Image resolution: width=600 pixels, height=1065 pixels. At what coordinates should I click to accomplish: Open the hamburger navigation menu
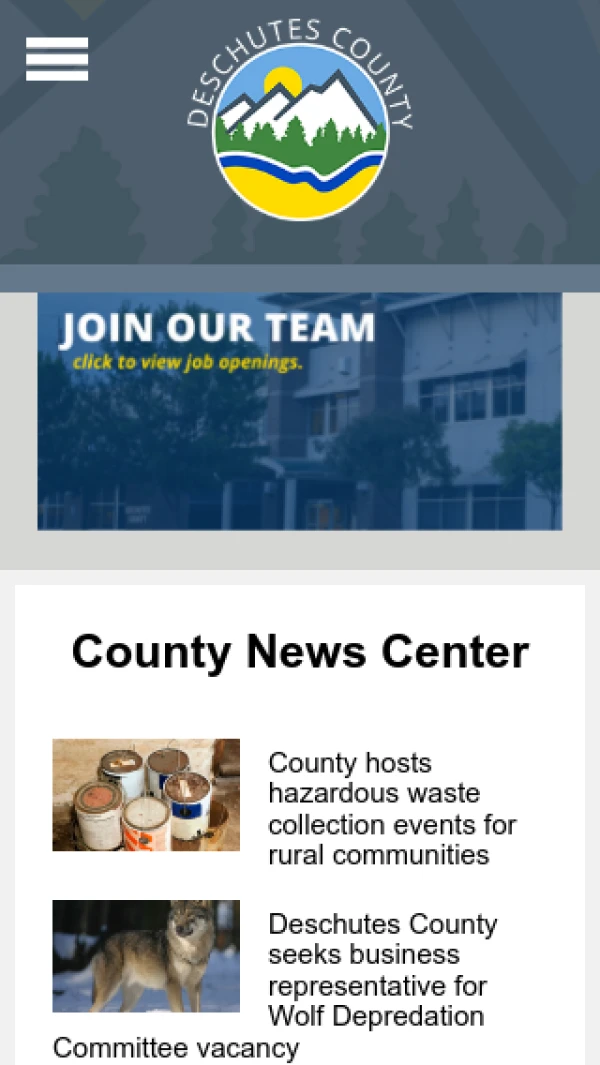pos(57,59)
